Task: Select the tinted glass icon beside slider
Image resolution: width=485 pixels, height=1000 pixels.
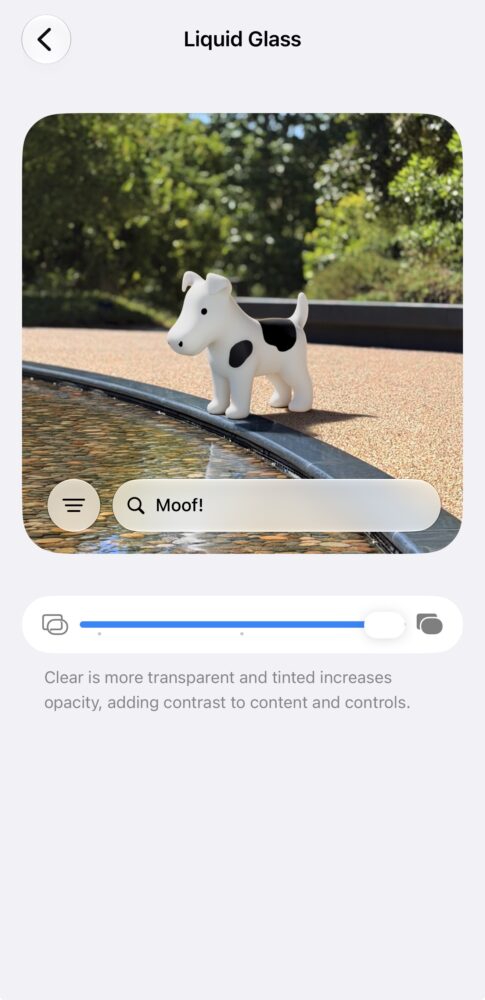Action: pyautogui.click(x=429, y=624)
